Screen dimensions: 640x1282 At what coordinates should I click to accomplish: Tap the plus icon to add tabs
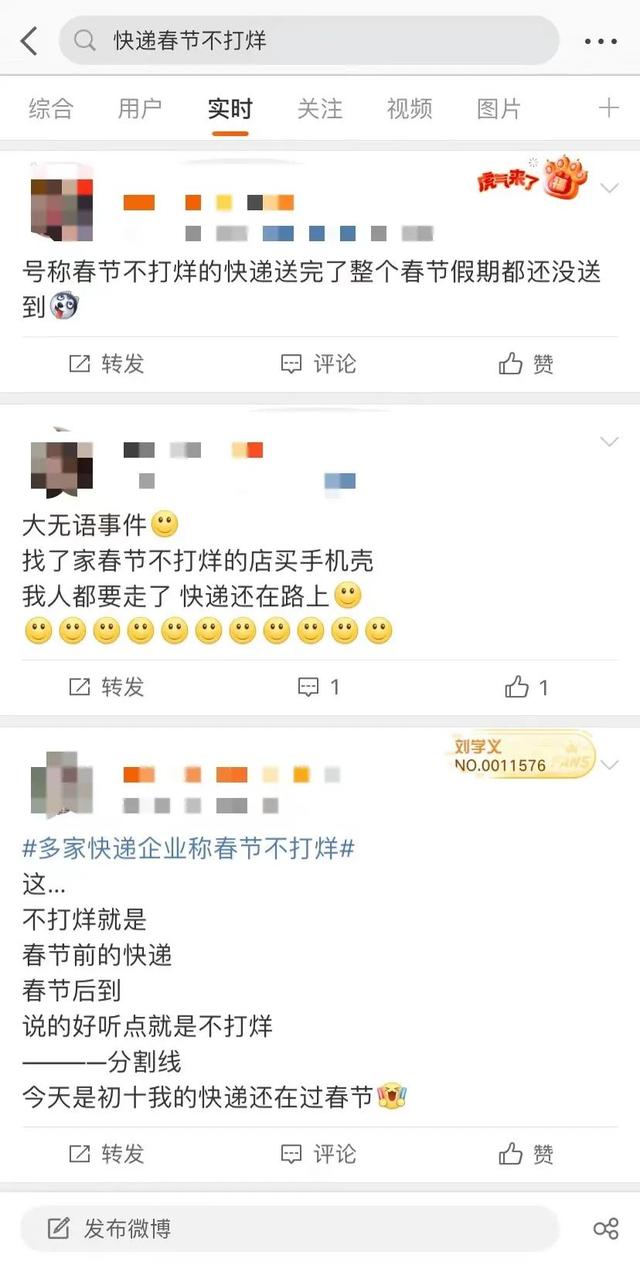(608, 108)
